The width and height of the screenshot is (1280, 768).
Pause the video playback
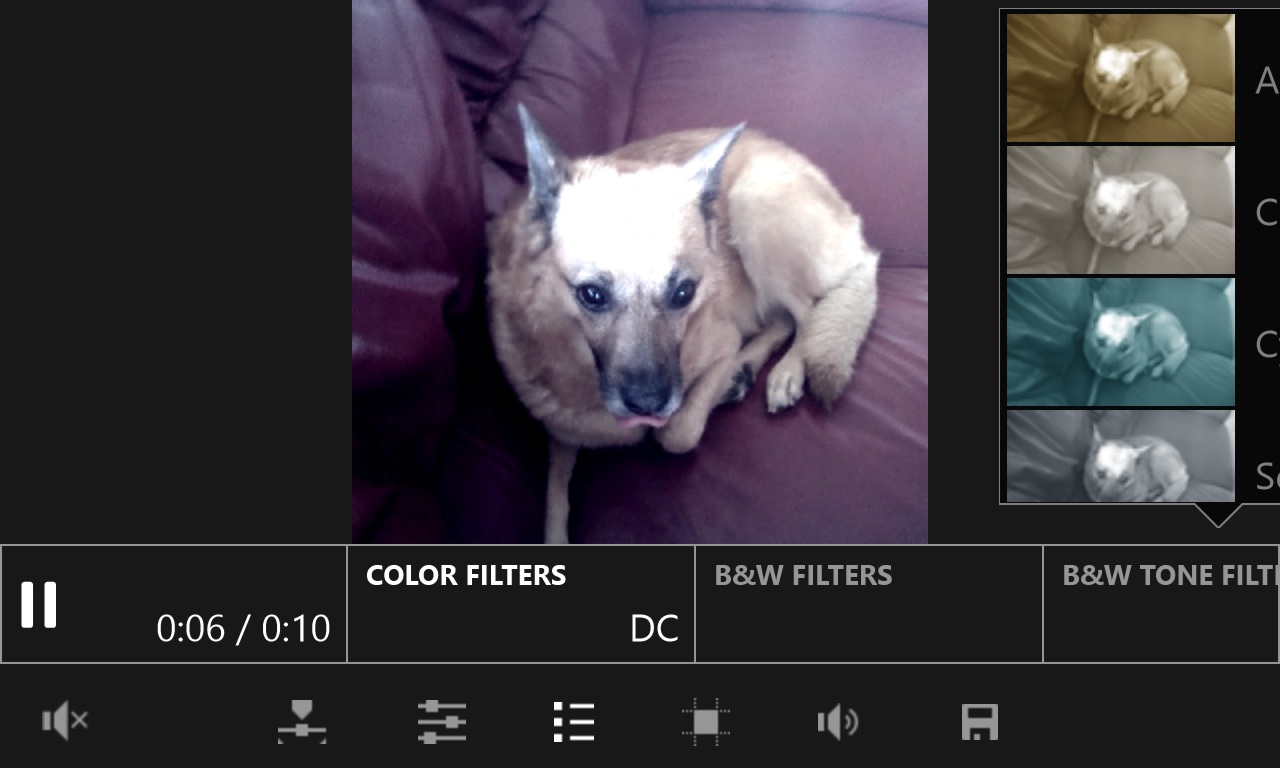coord(39,605)
